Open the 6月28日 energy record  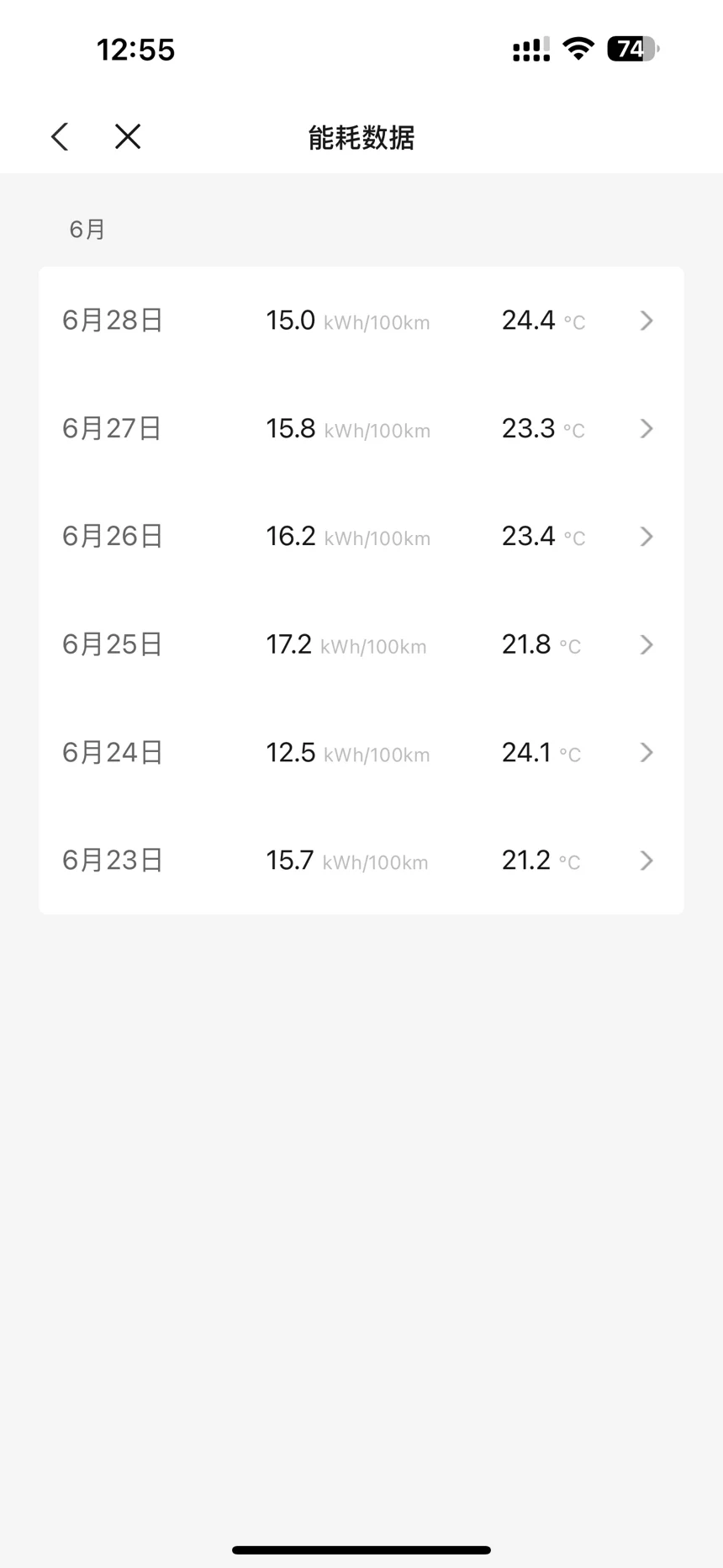pos(361,320)
